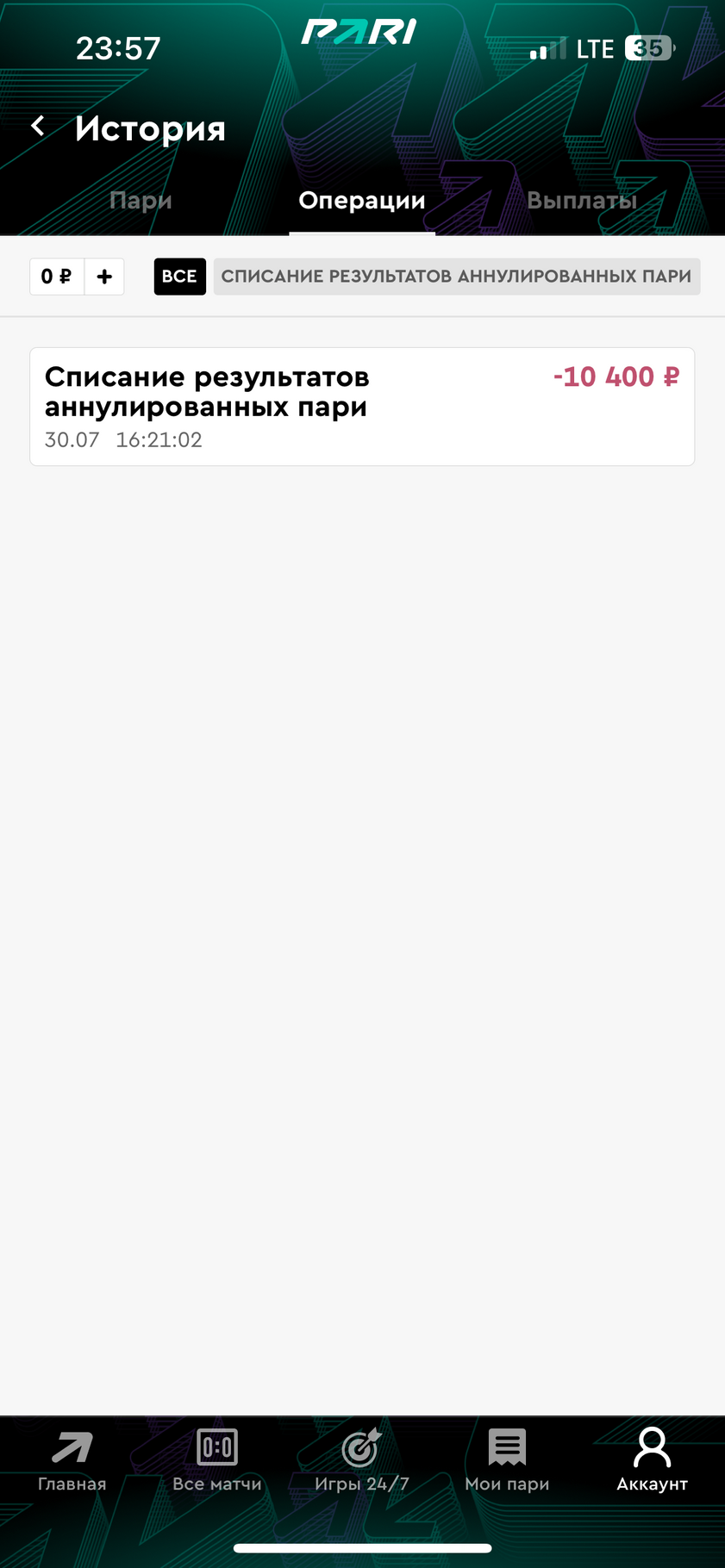Open the 0 ₽ balance display
Image resolution: width=725 pixels, height=1568 pixels.
(x=57, y=277)
